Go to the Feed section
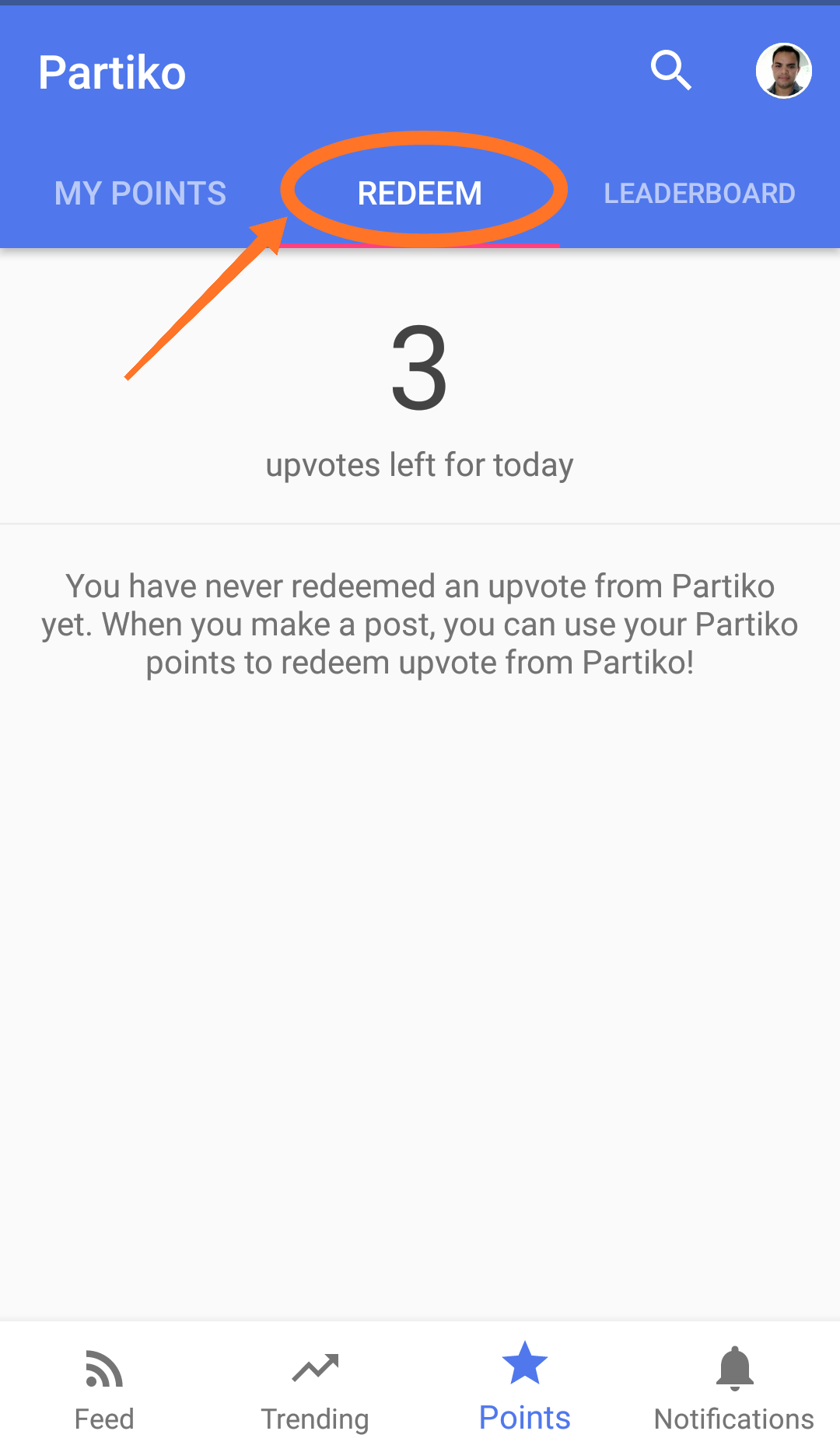Viewport: 840px width, 1452px height. (104, 1387)
